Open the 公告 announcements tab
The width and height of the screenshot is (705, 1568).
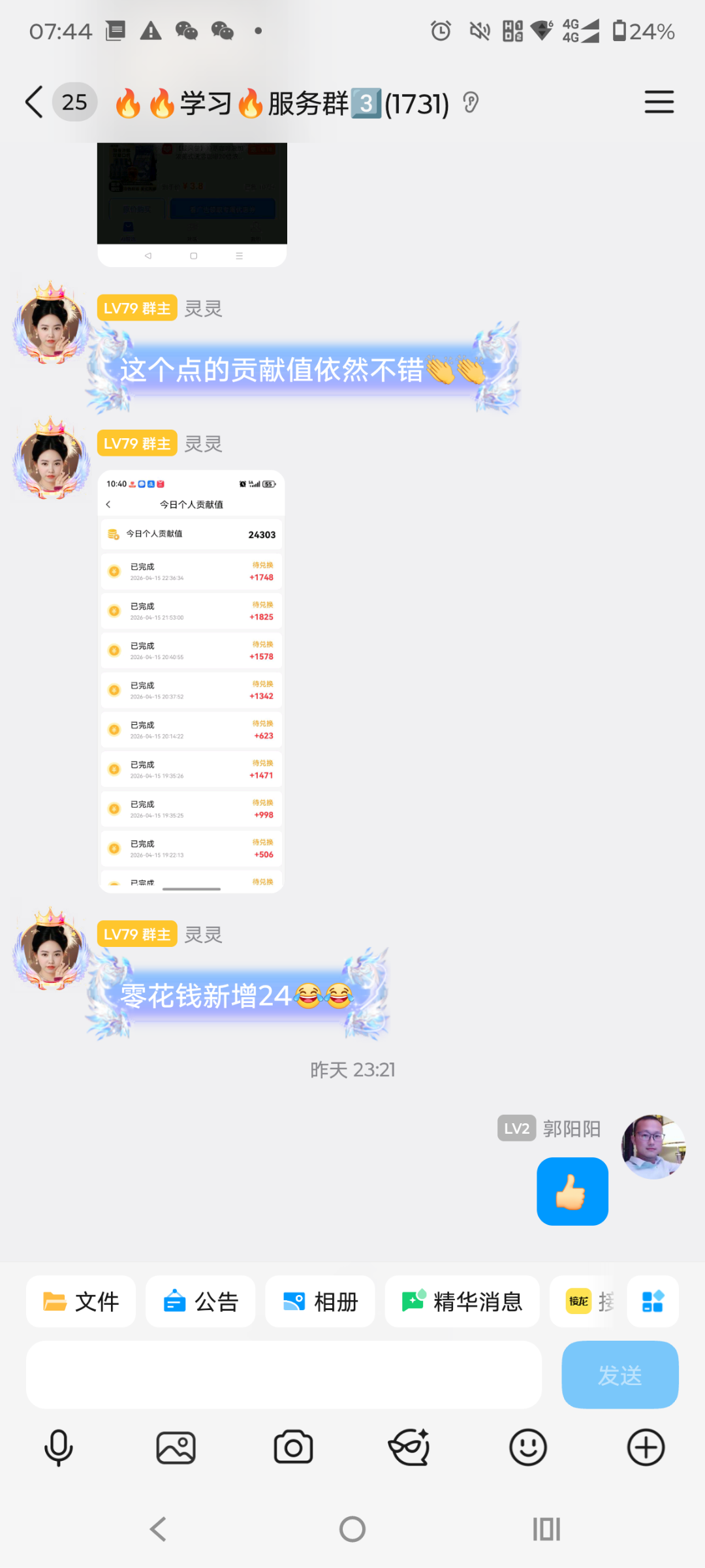(x=200, y=1302)
